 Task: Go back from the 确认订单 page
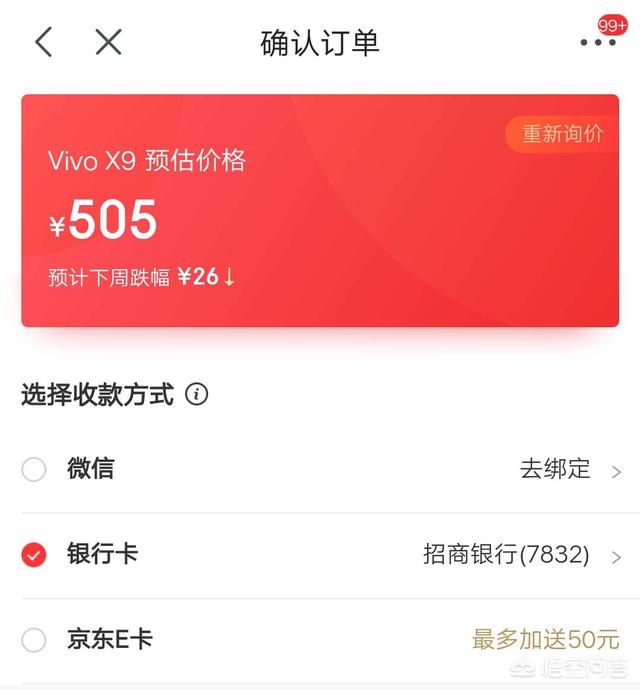[x=43, y=42]
